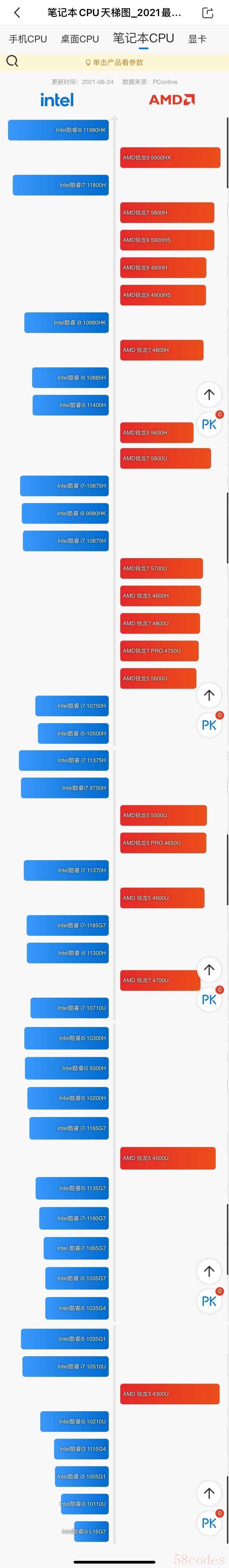
Task: Share this CPU ladder page
Action: tap(208, 12)
